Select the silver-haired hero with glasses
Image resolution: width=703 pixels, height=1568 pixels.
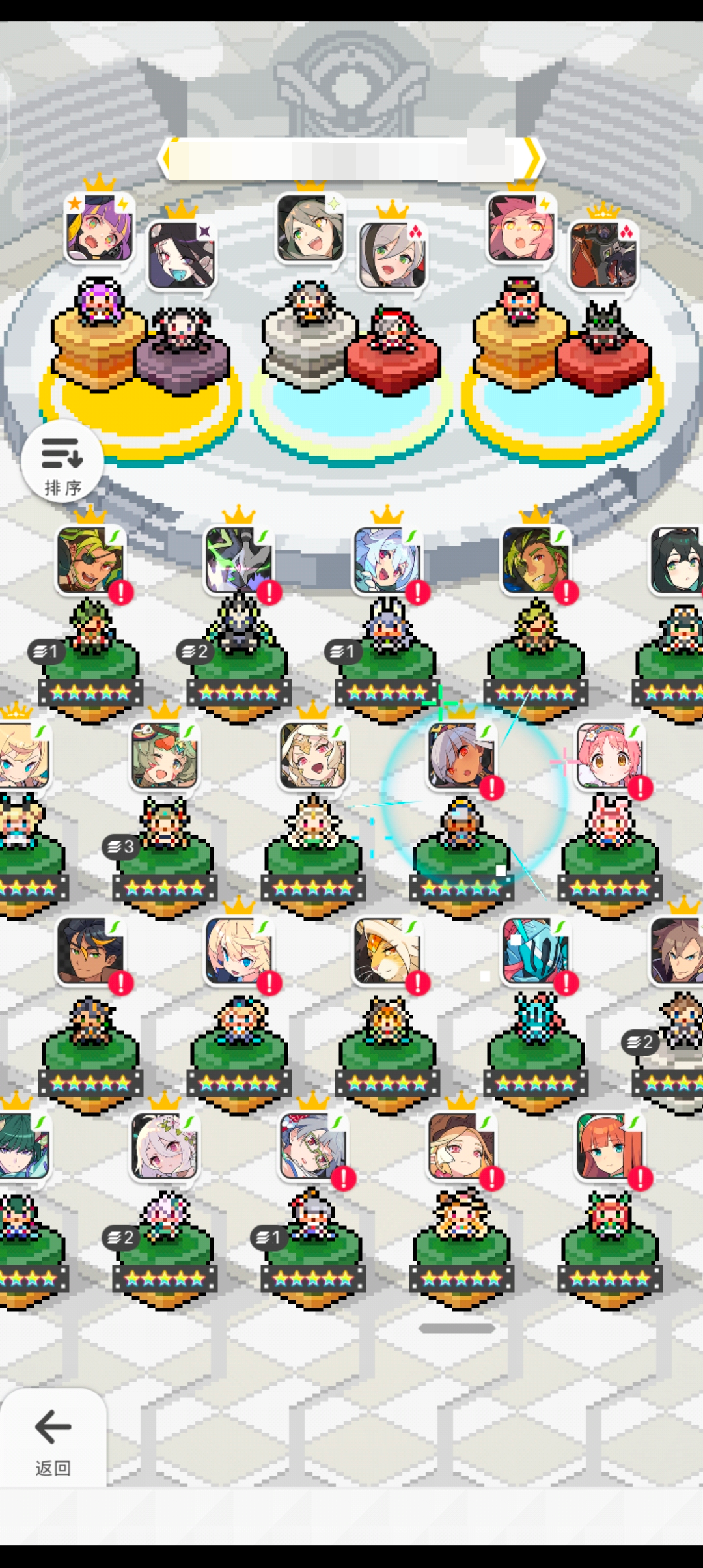312,1146
